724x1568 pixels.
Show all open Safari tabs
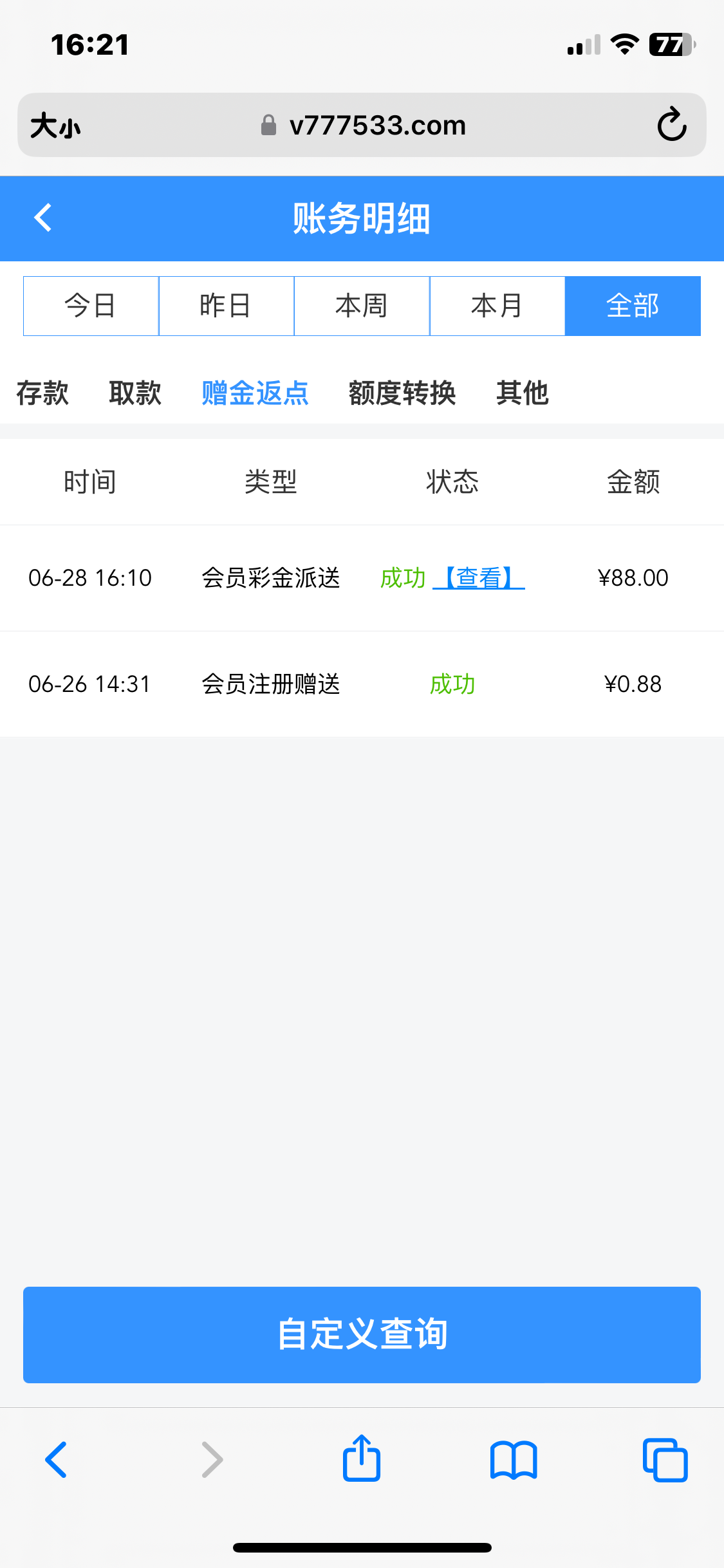pos(665,1459)
